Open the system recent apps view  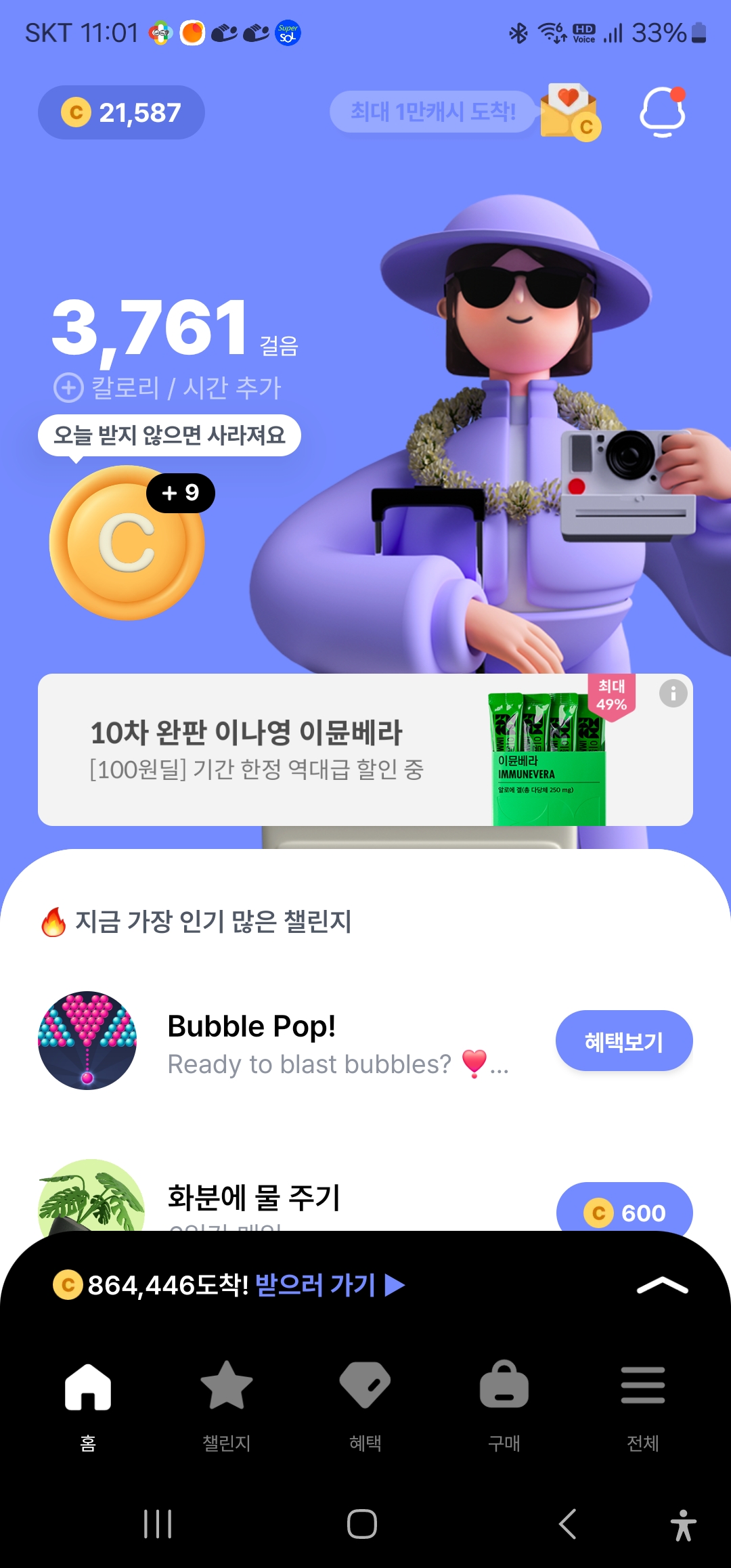click(158, 1524)
